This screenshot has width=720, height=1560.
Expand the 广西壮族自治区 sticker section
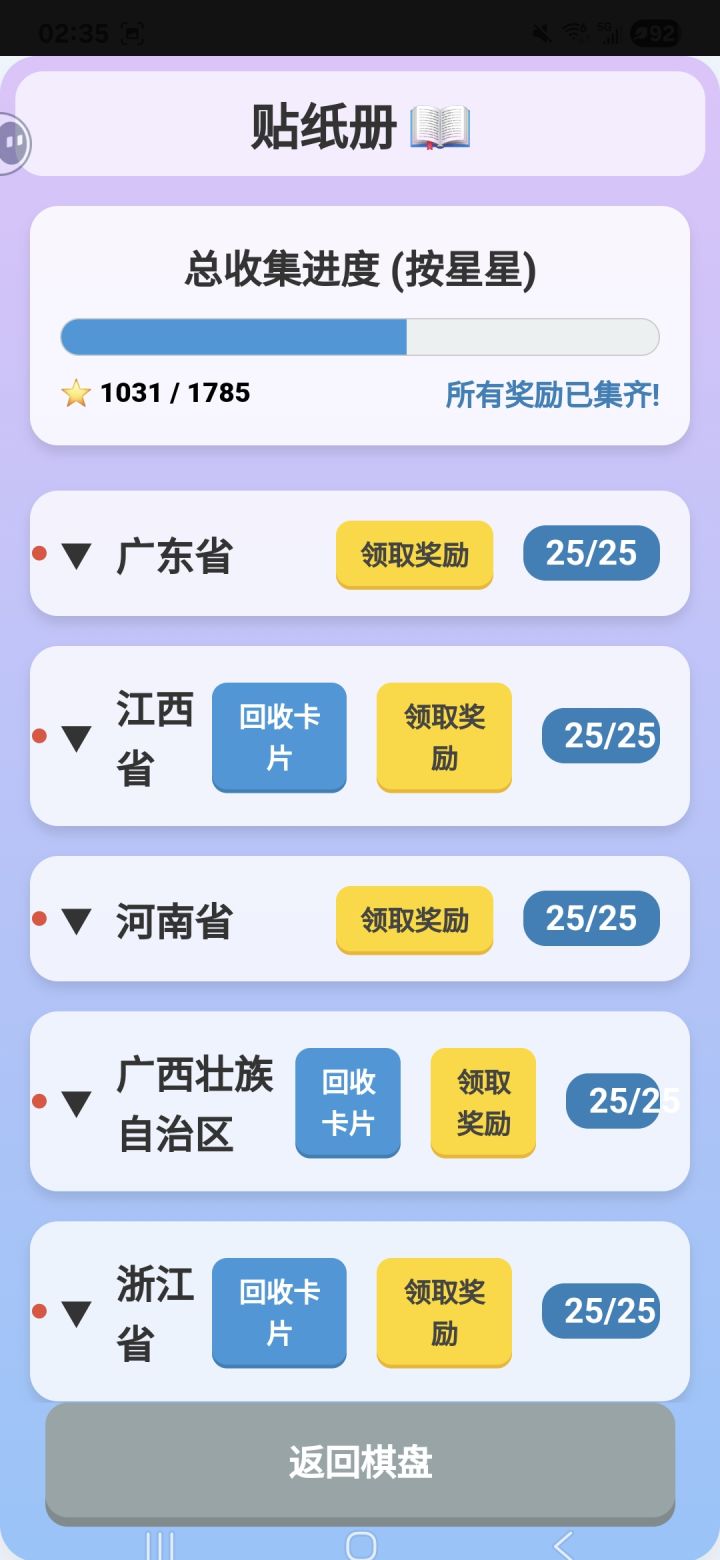click(78, 1102)
